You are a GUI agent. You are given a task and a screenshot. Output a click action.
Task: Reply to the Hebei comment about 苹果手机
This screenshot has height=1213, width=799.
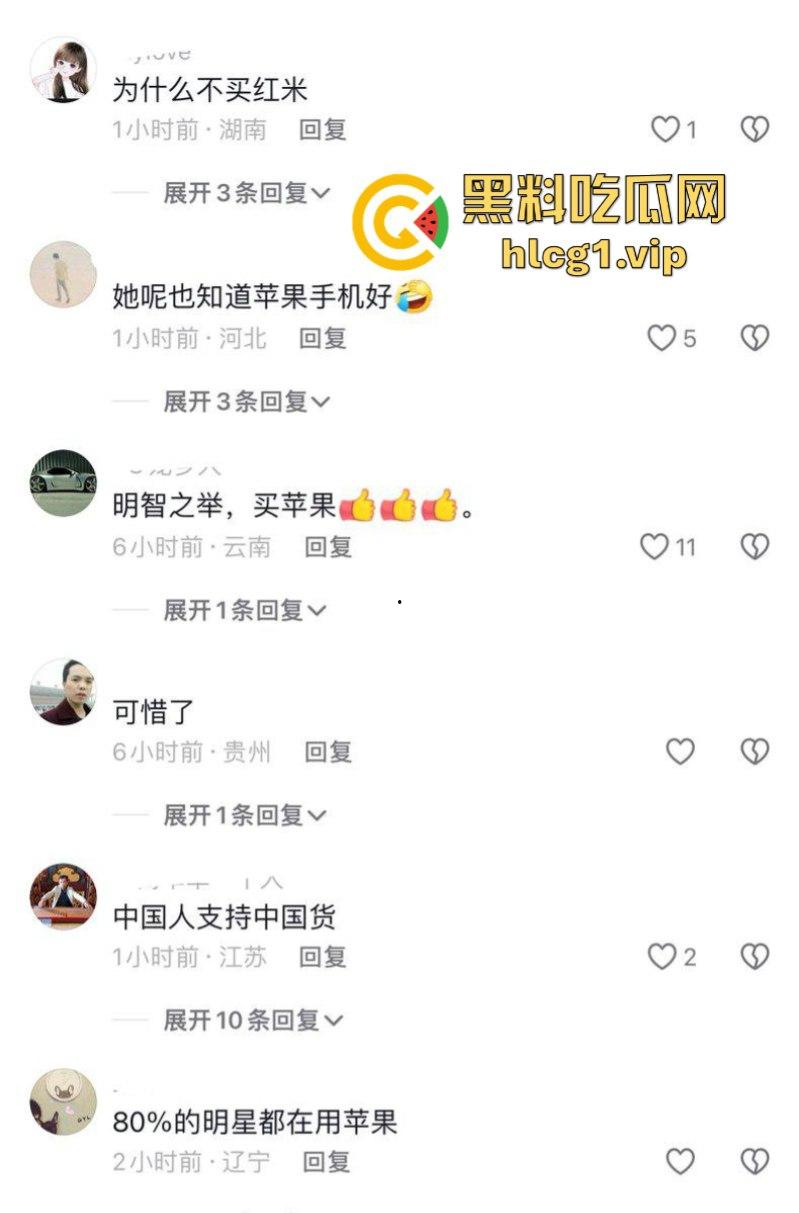[x=323, y=338]
